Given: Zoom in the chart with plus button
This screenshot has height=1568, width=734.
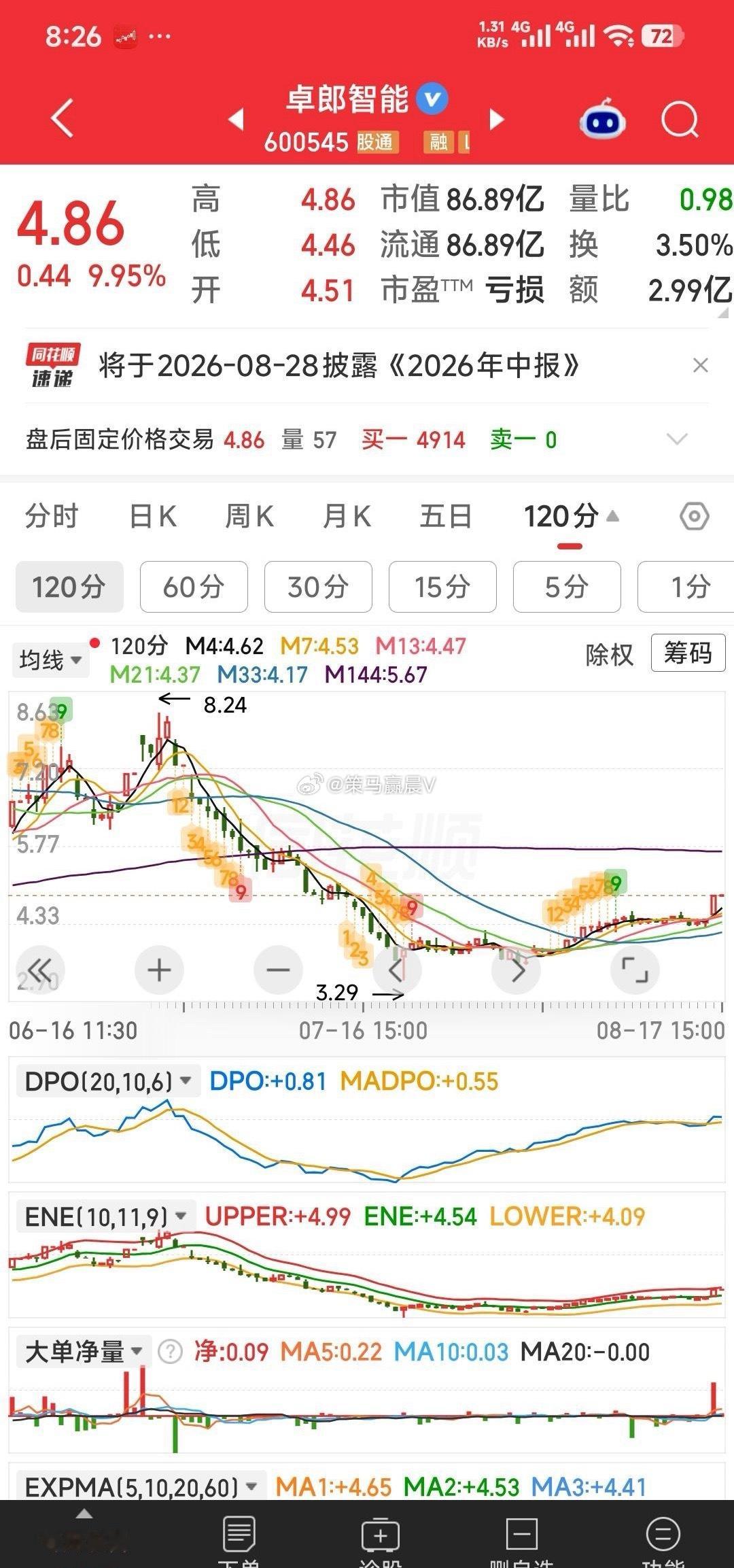Looking at the screenshot, I should pos(159,970).
